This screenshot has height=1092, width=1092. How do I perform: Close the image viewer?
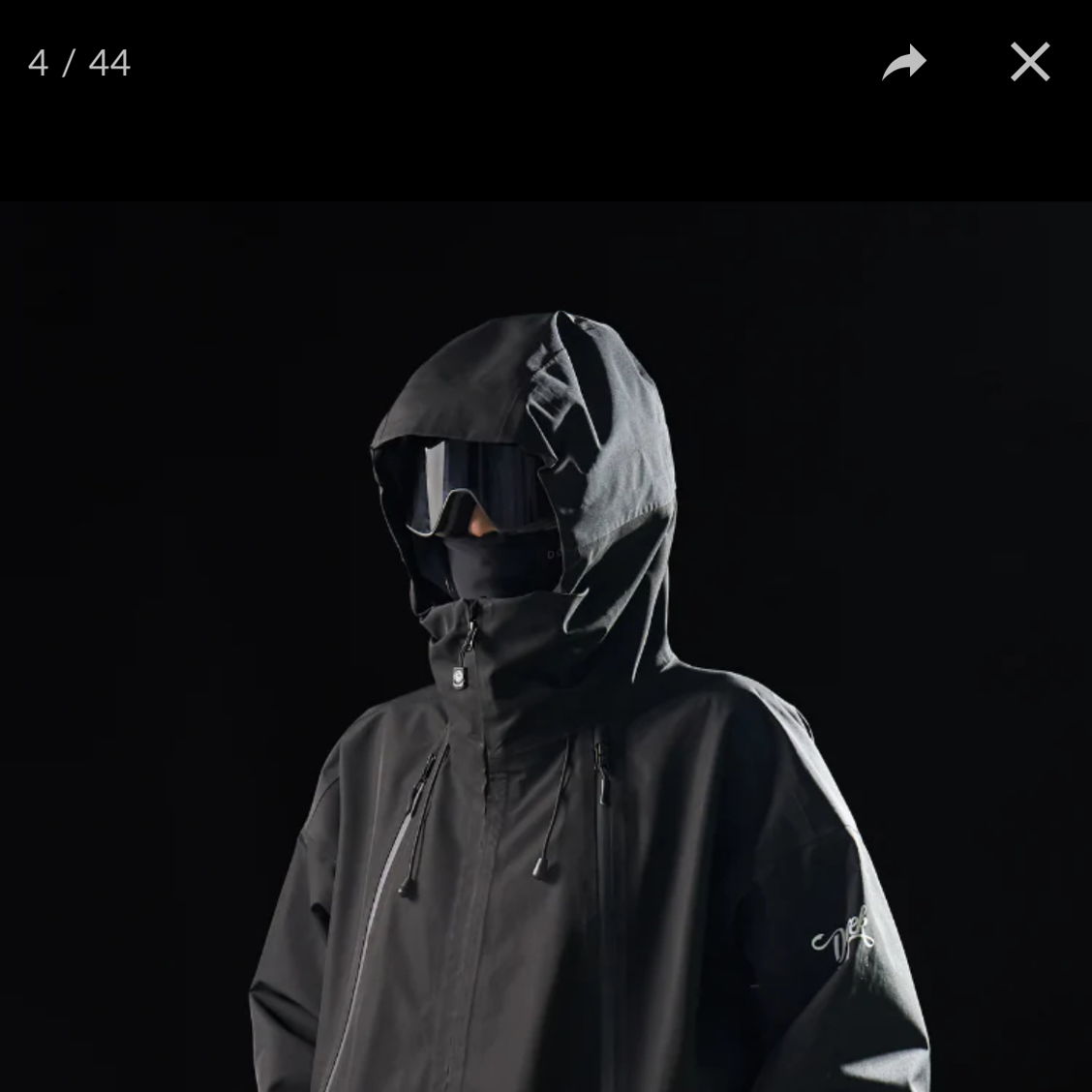(1029, 62)
